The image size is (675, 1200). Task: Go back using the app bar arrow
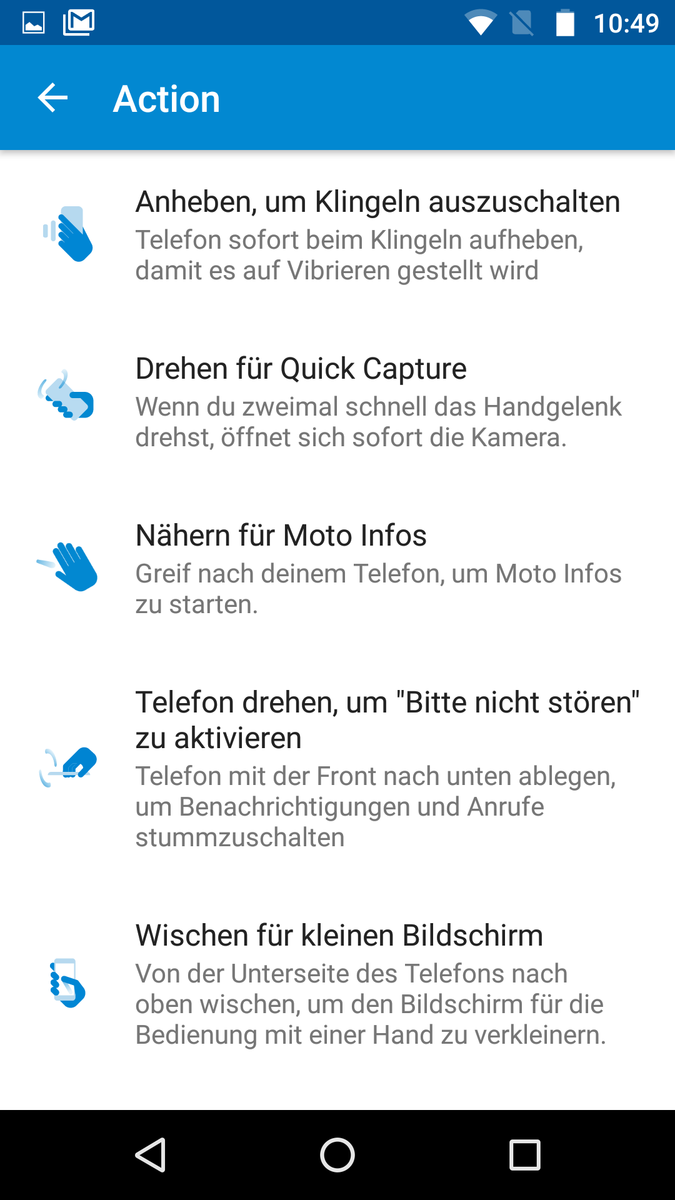point(52,98)
